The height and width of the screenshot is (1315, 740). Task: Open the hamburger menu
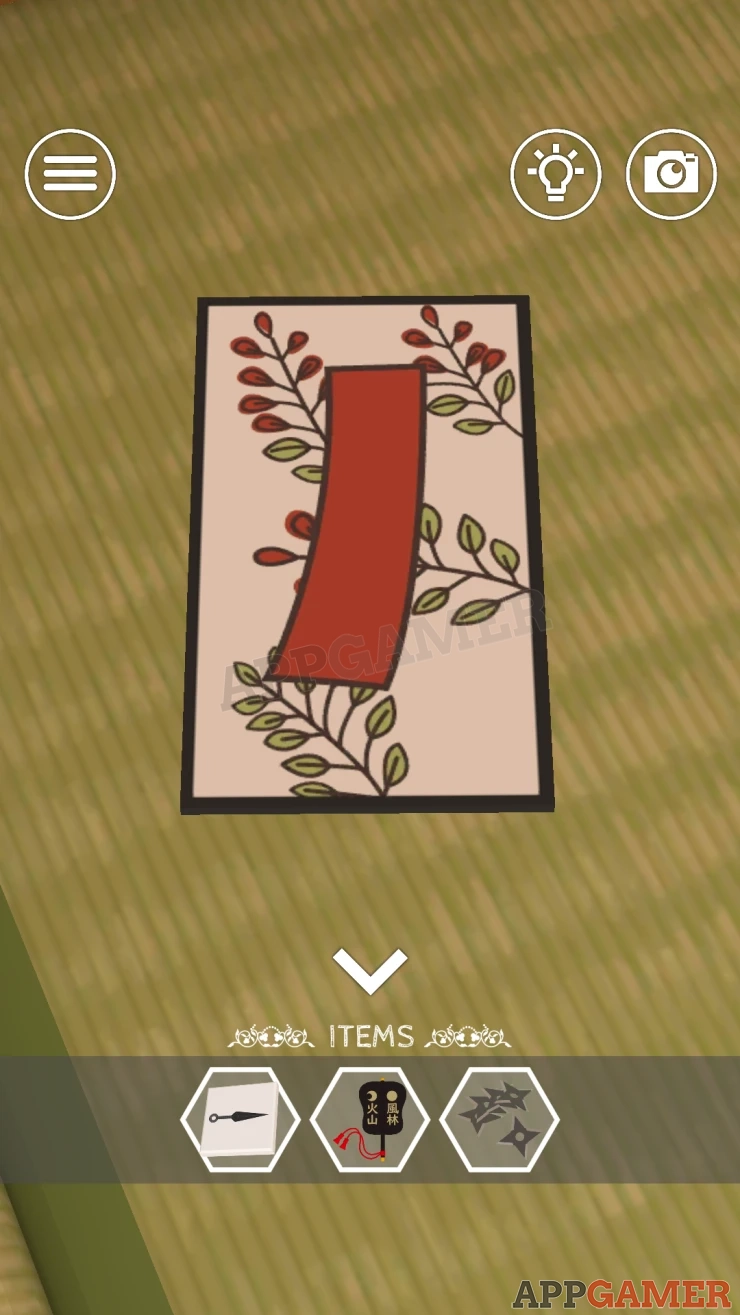(70, 174)
